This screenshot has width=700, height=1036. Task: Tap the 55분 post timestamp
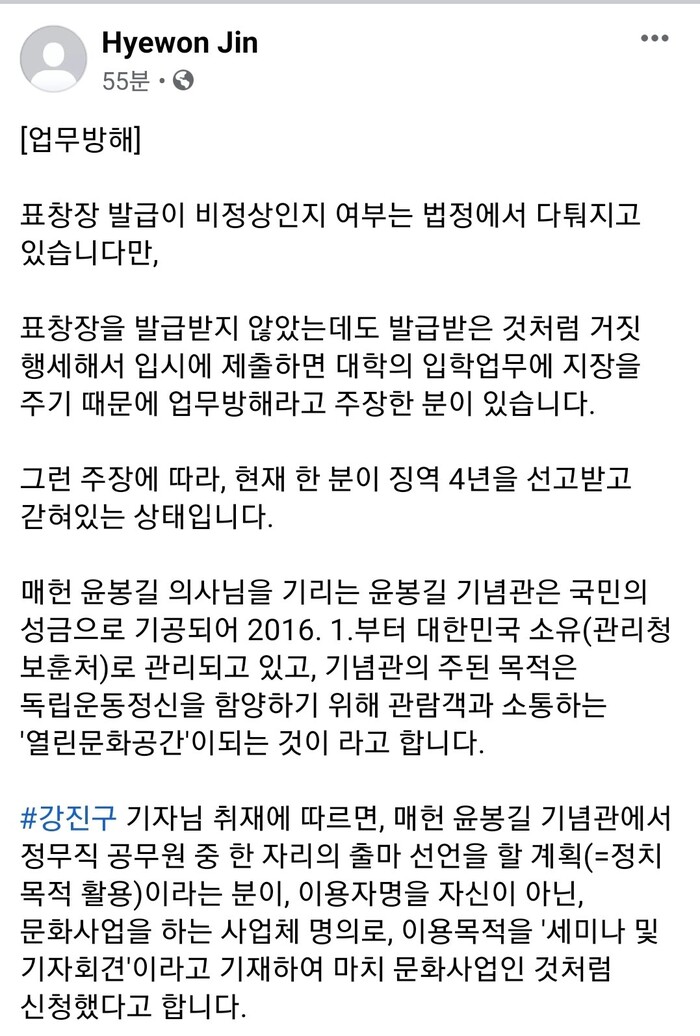[x=125, y=81]
